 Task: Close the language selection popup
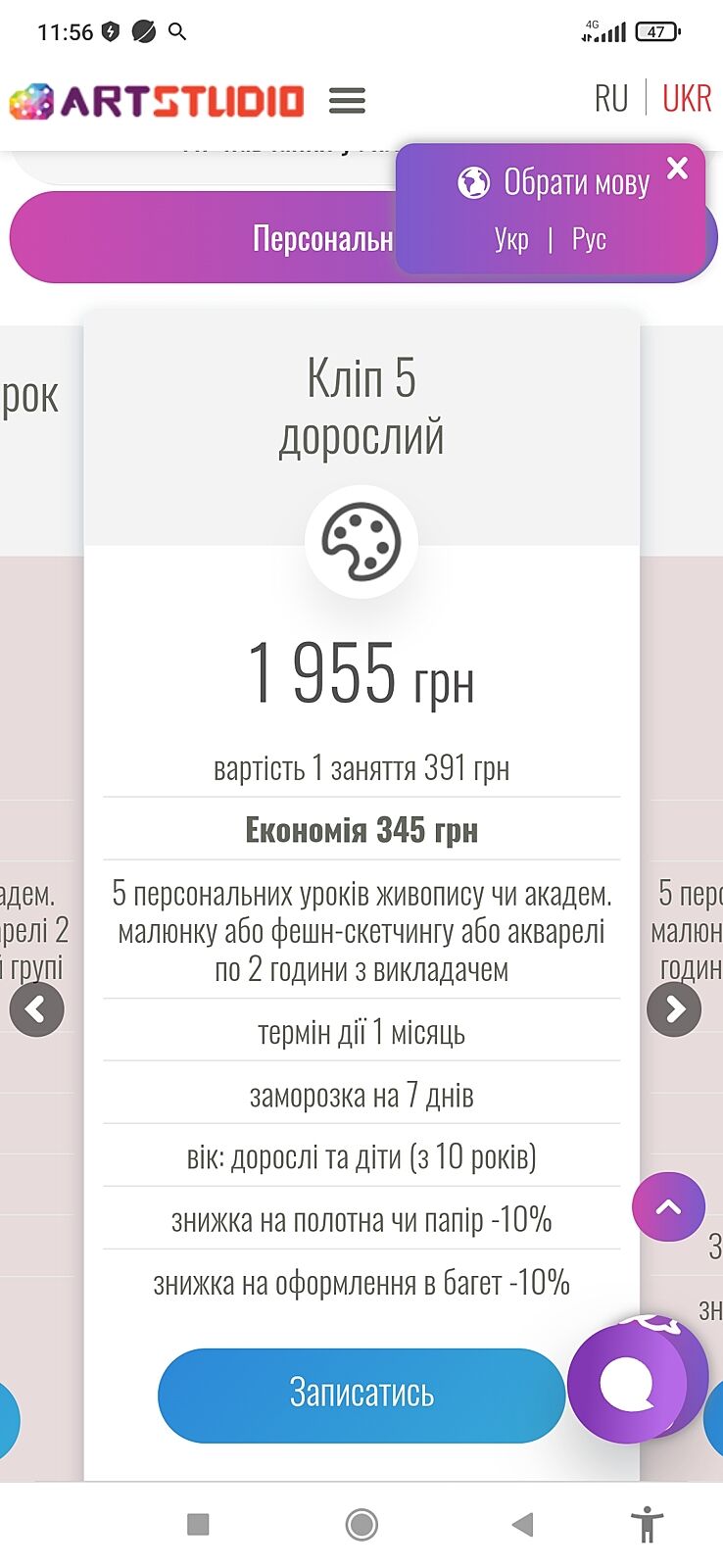(677, 169)
